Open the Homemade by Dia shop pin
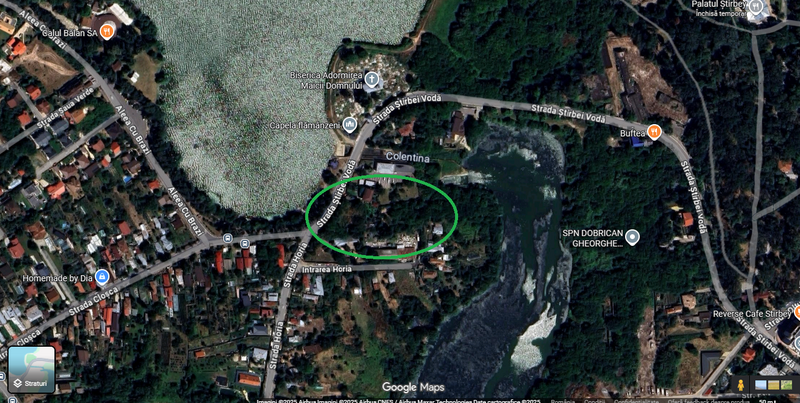Image resolution: width=800 pixels, height=403 pixels. click(x=103, y=277)
